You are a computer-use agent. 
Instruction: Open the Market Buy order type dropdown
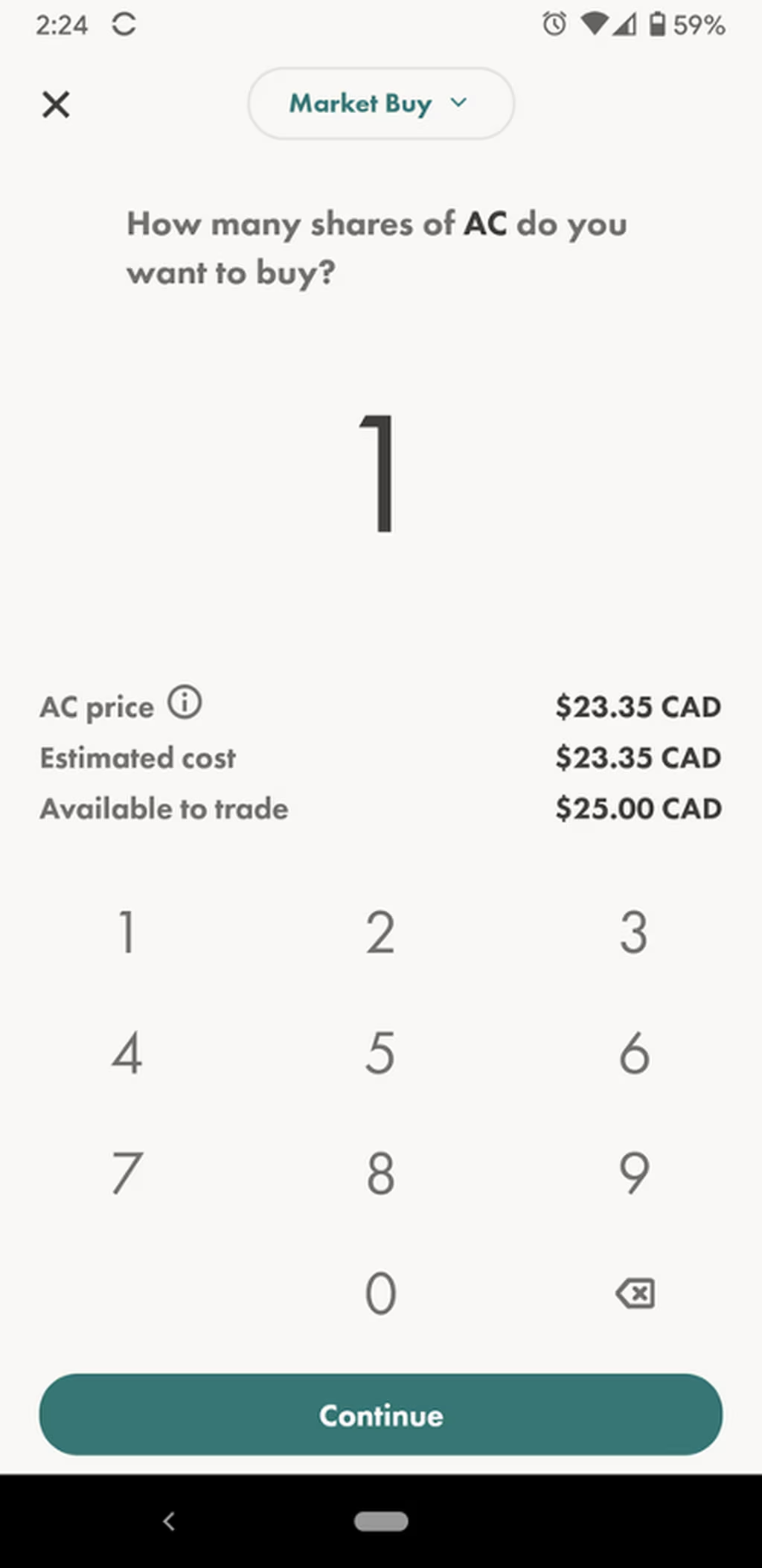tap(380, 103)
